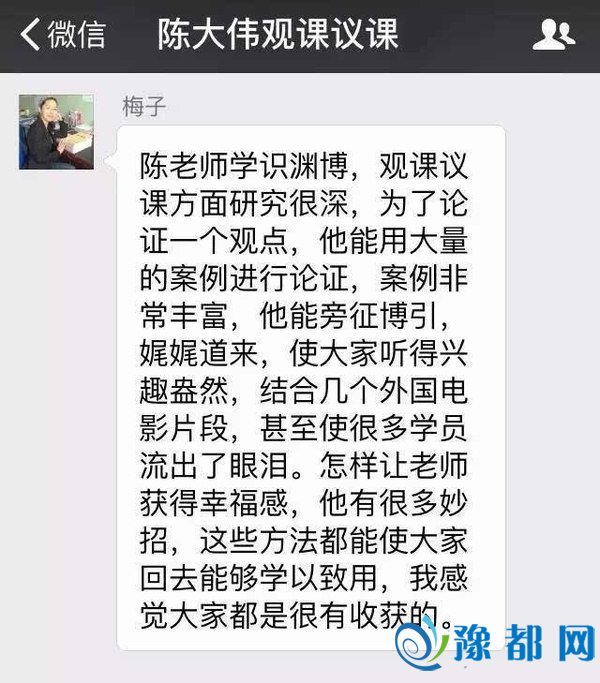Open 梅子's profile avatar
The image size is (600, 683).
57,131
